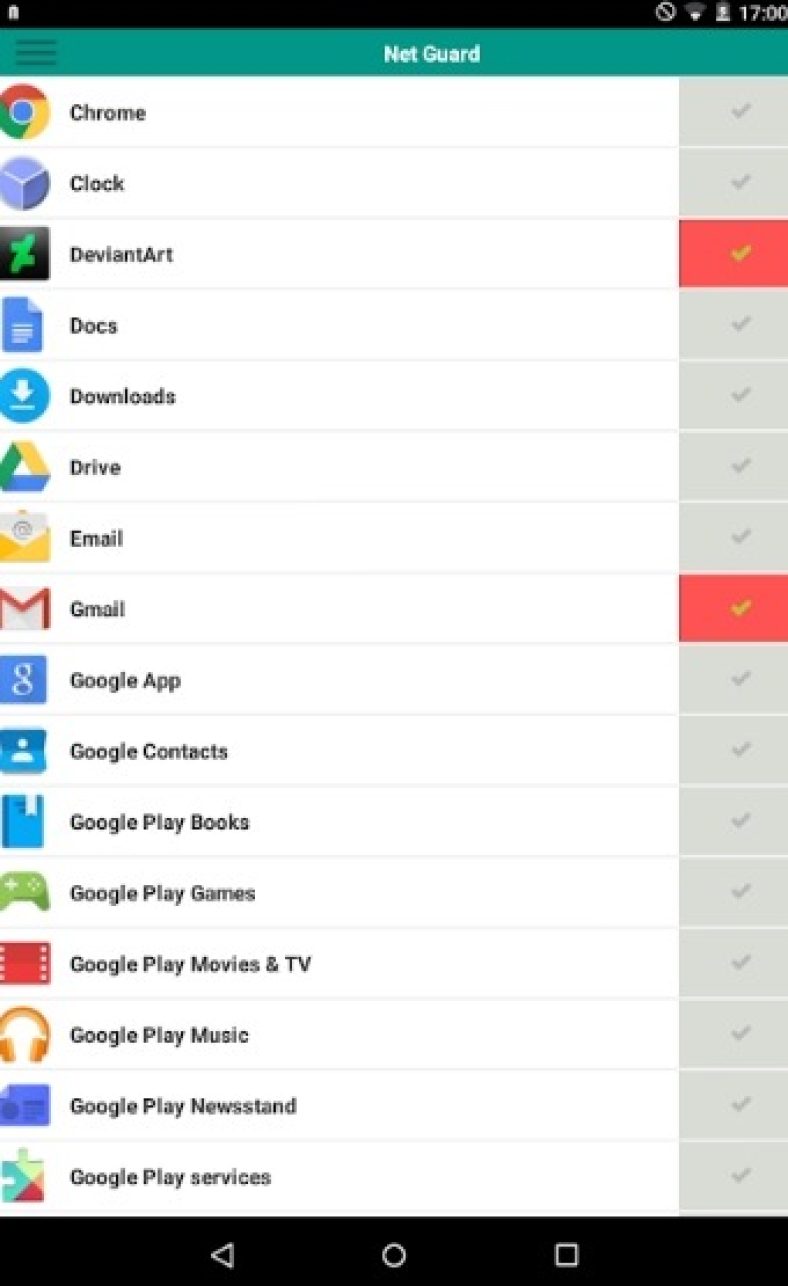This screenshot has height=1286, width=788.
Task: Click the Google Play Music headphones icon
Action: coord(25,1034)
